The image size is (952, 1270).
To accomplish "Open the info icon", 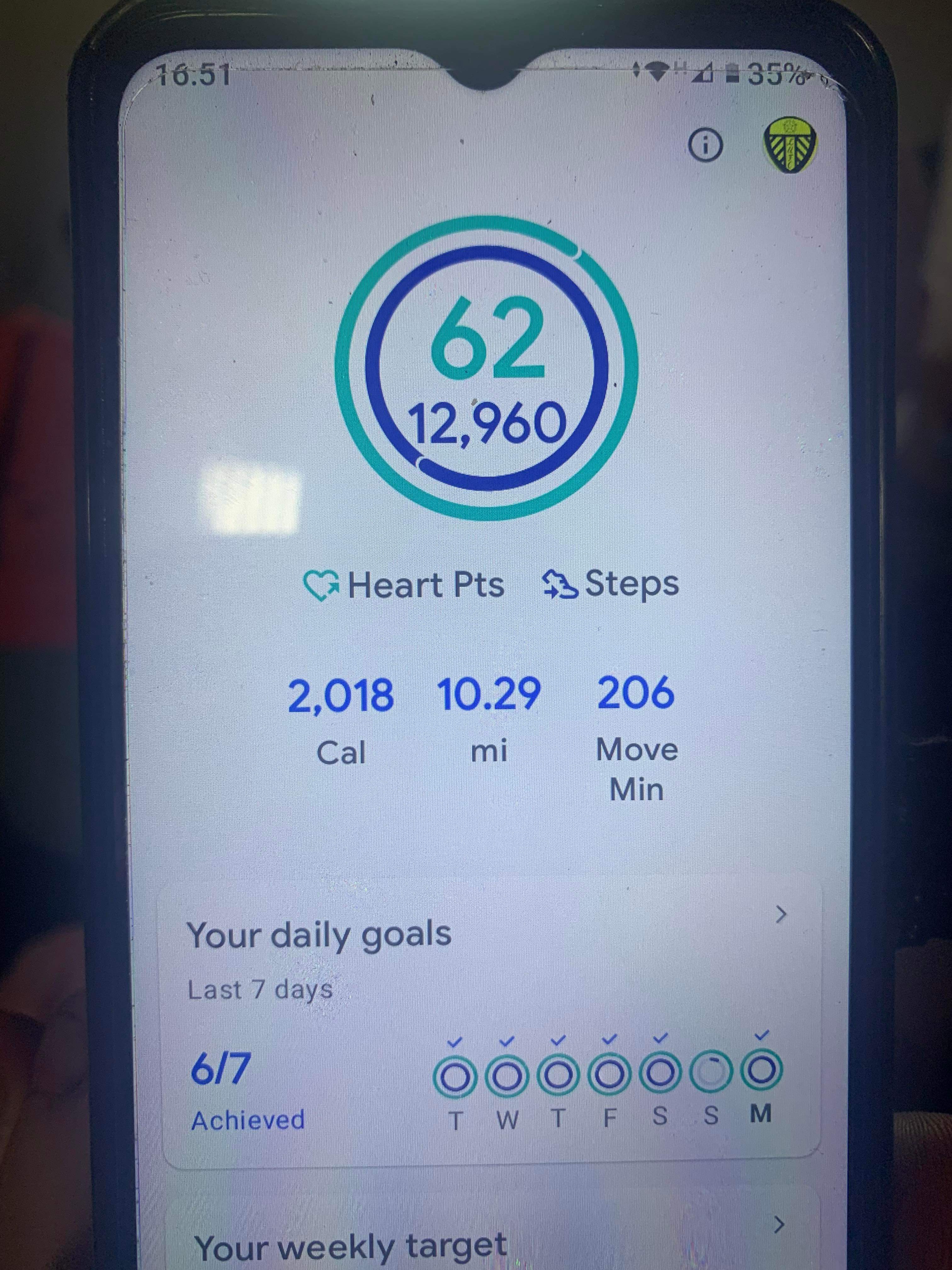I will point(705,146).
